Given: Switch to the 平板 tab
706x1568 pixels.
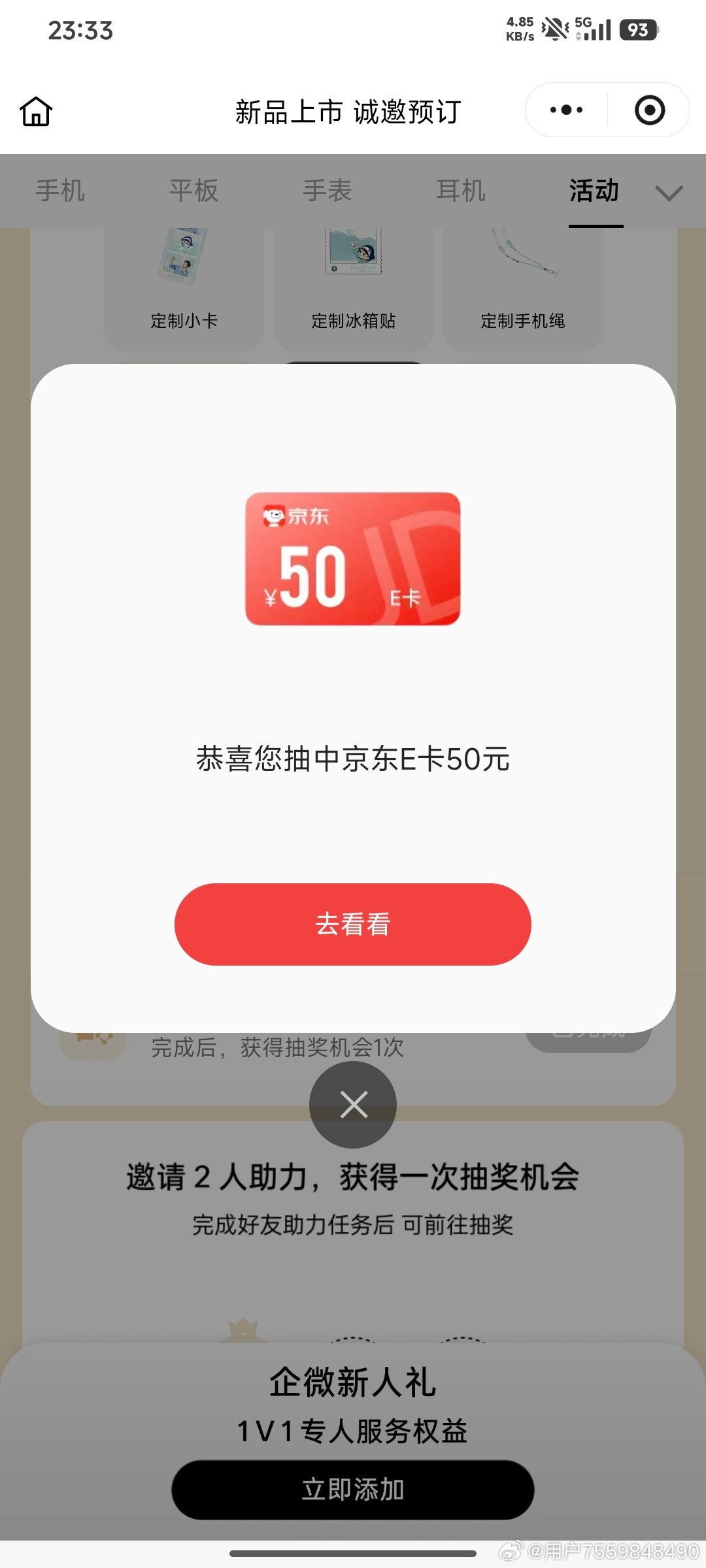Looking at the screenshot, I should (x=193, y=191).
